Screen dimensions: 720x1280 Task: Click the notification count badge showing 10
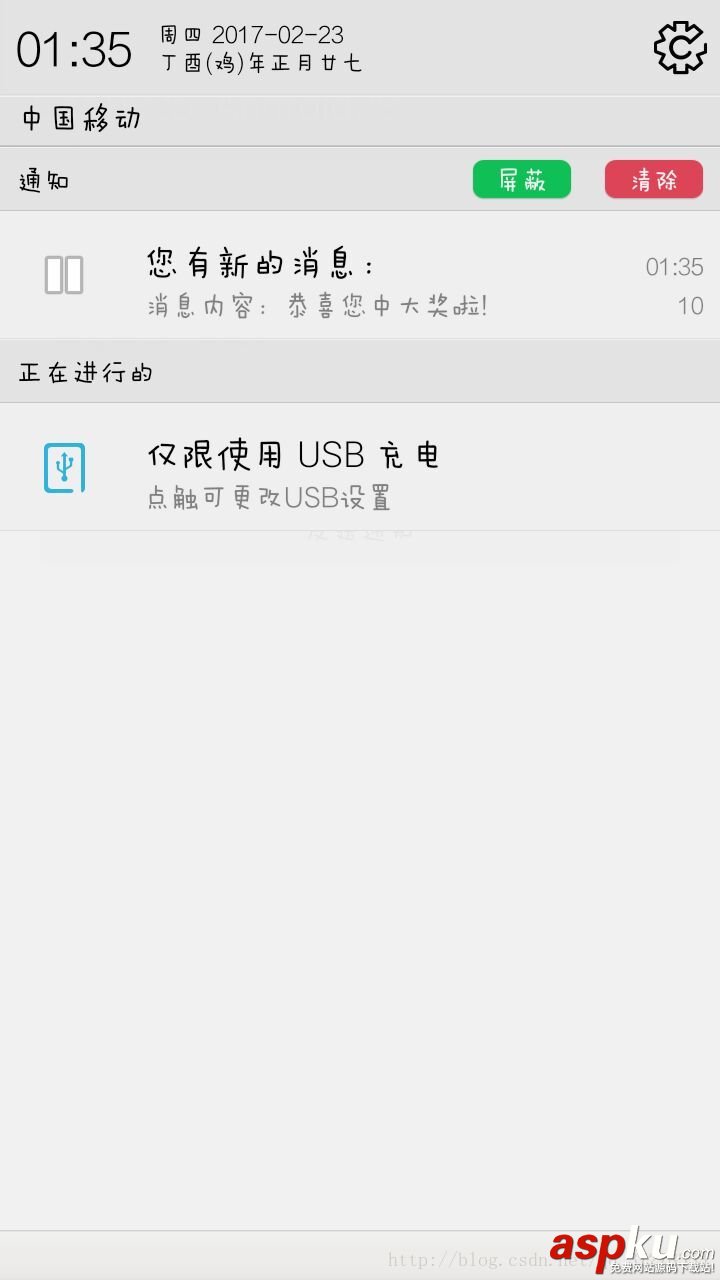pos(690,306)
